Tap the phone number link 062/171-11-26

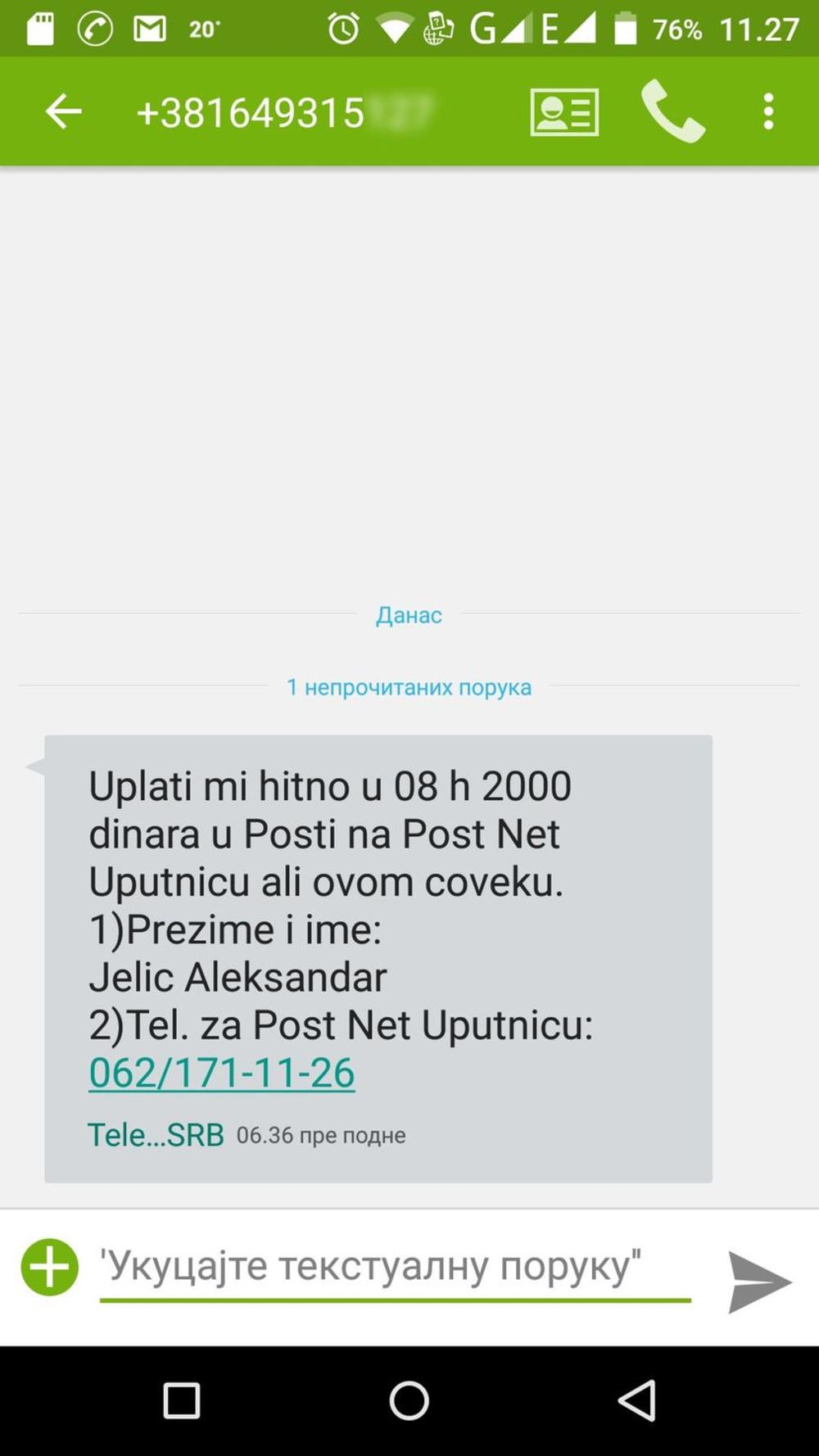pos(221,1073)
